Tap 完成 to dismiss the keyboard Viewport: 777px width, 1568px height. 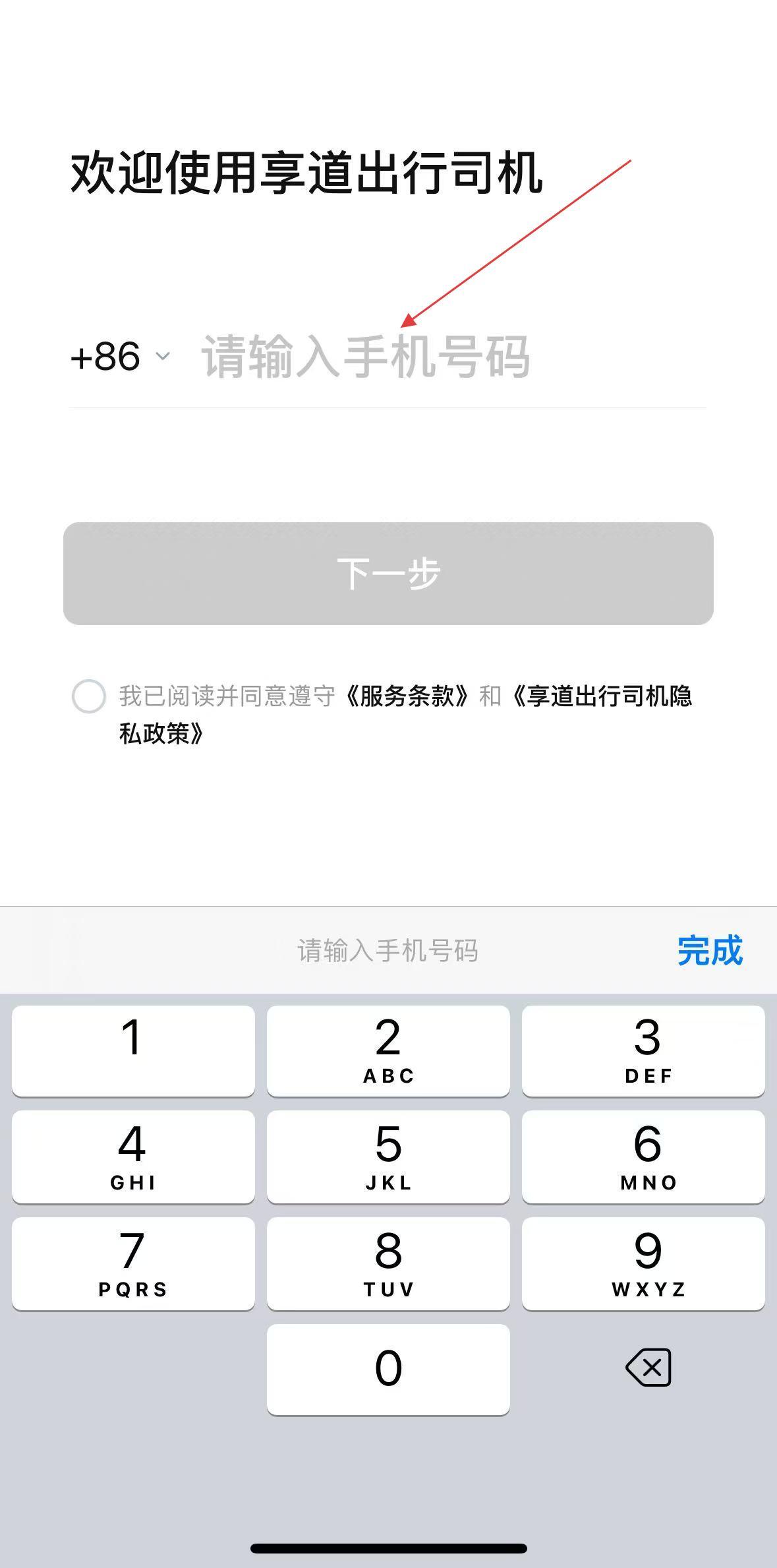tap(710, 950)
